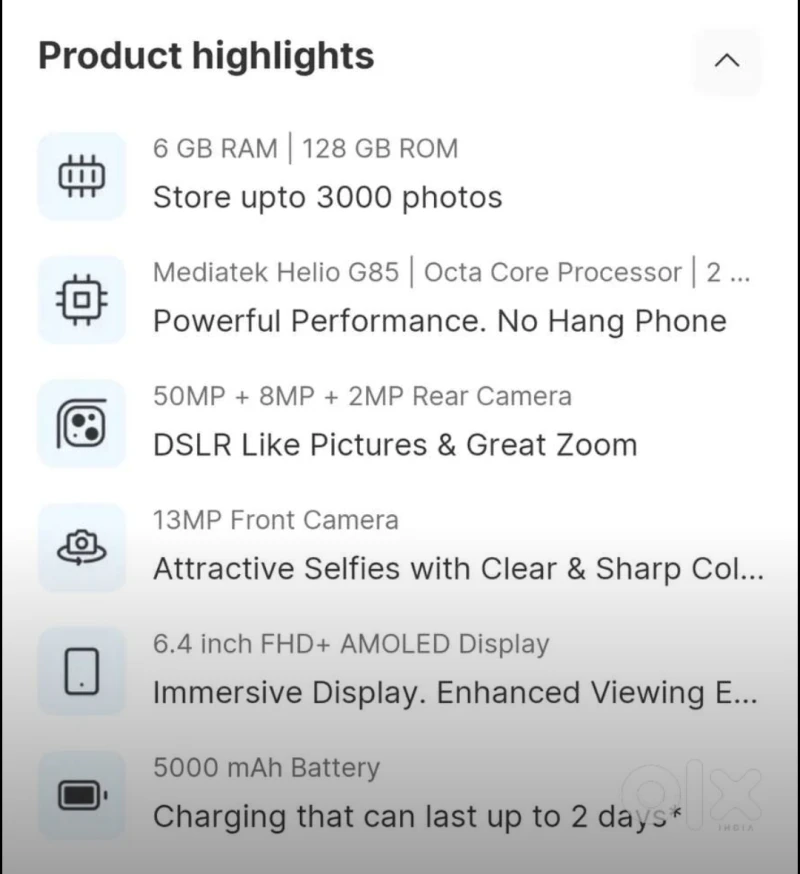Click the battery icon next to 5000 mAh
800x874 pixels.
click(x=80, y=796)
